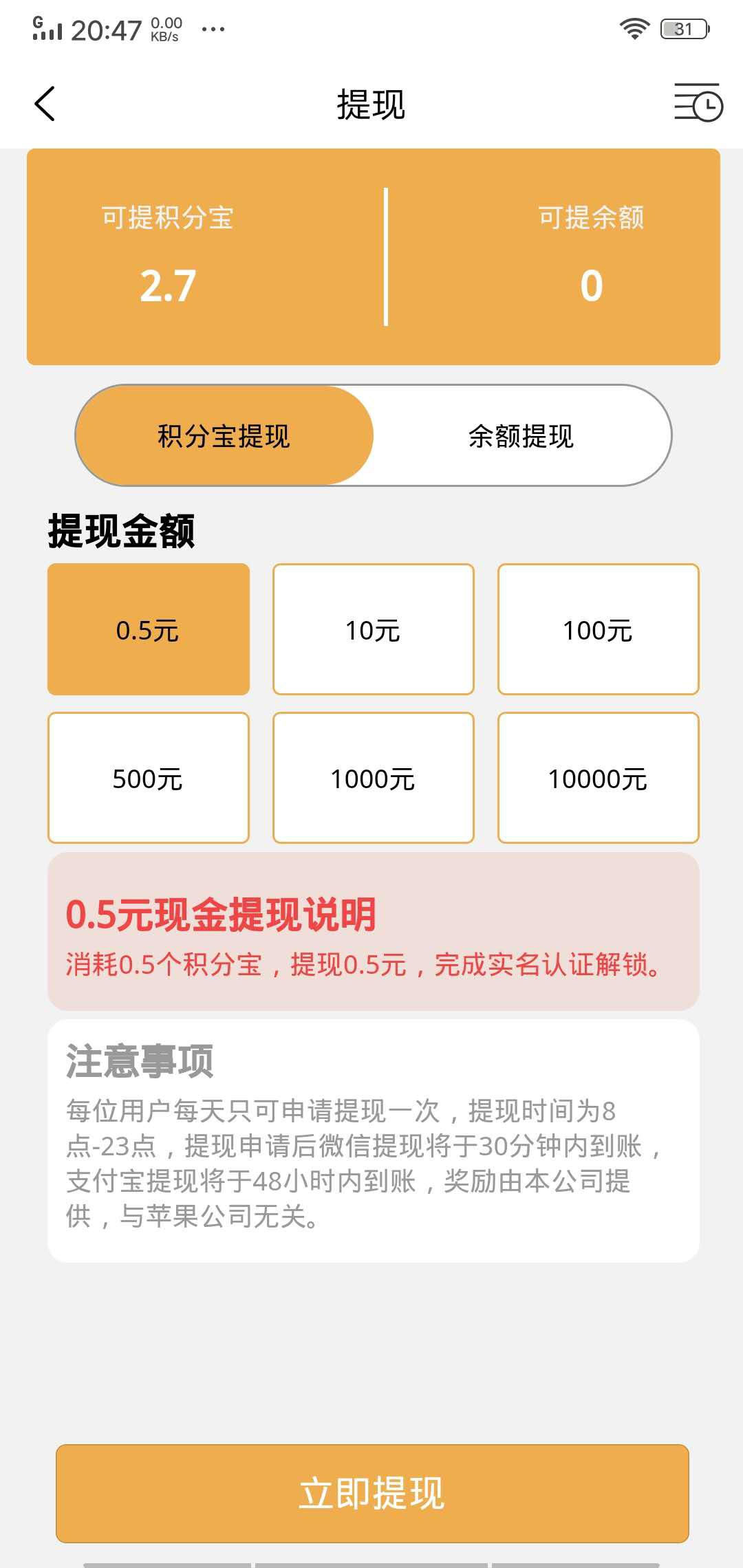This screenshot has width=743, height=1568.
Task: Tap the clock showing 20:47
Action: pyautogui.click(x=107, y=29)
